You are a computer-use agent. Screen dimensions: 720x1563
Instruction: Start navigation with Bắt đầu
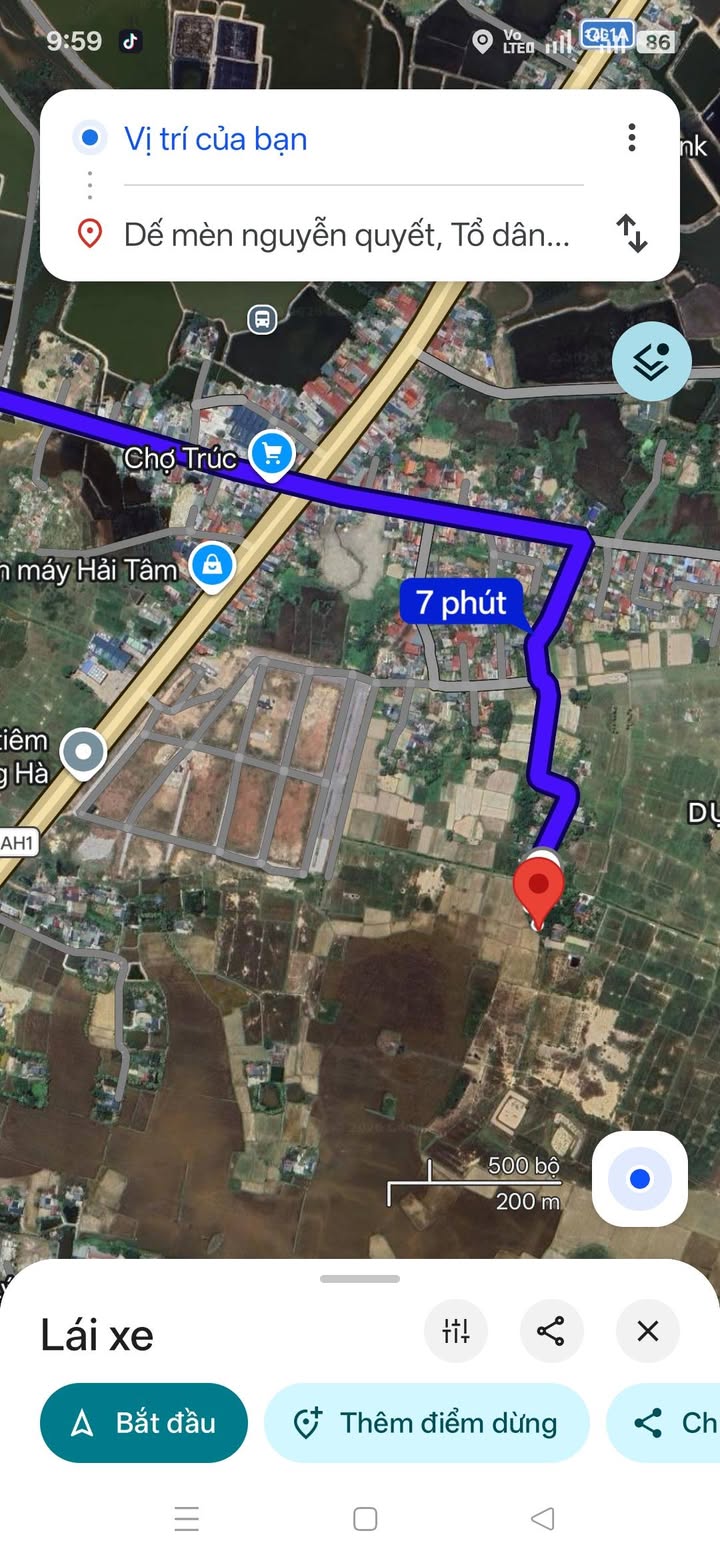click(x=144, y=1423)
